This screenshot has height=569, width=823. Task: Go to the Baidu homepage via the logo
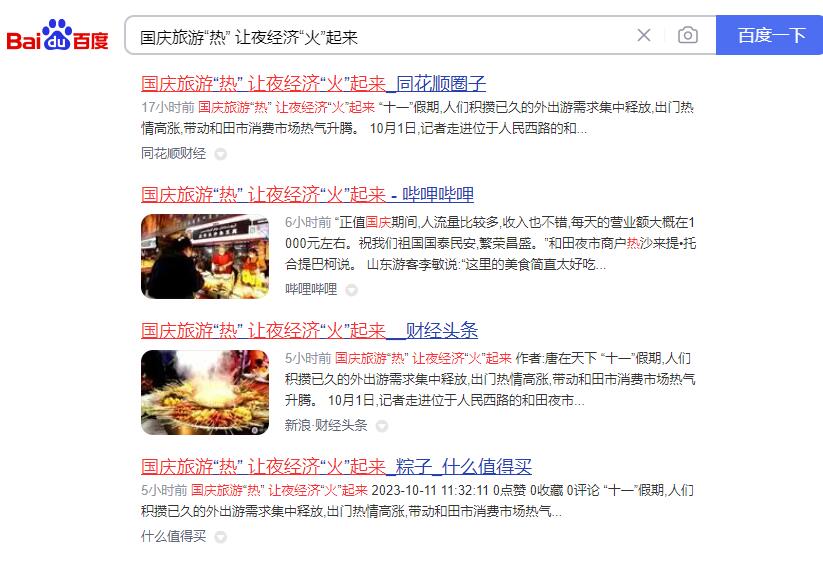[57, 37]
